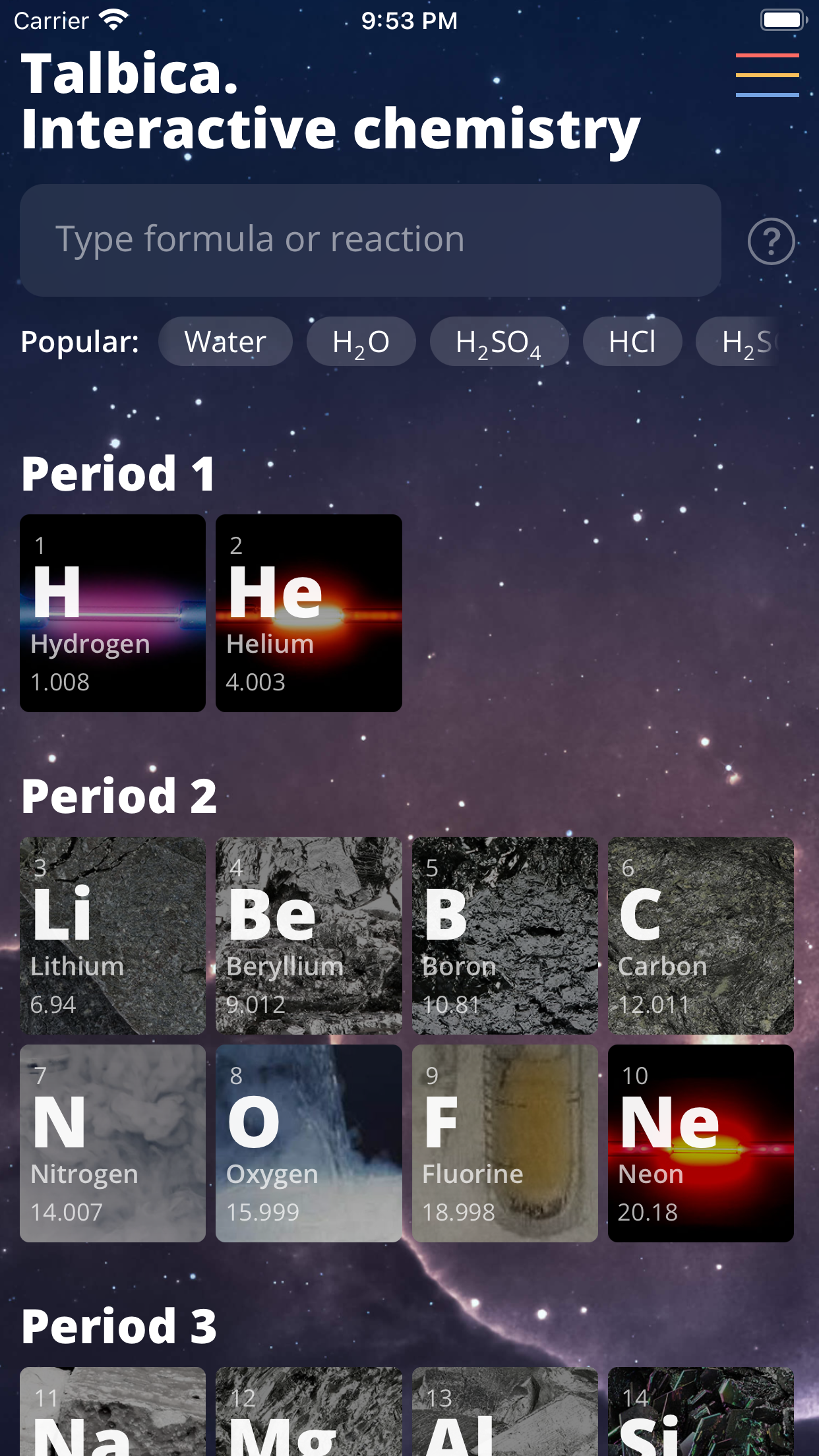Open the Boron element card
This screenshot has height=1456, width=819.
pos(504,935)
